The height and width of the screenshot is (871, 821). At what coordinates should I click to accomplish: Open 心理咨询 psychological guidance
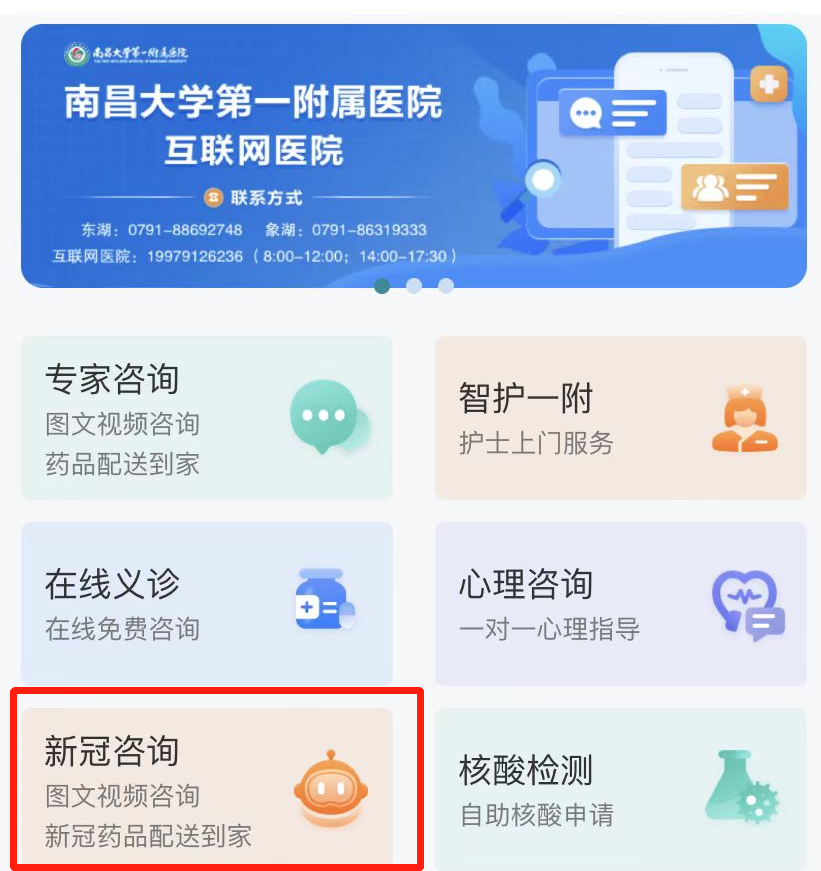coord(620,603)
